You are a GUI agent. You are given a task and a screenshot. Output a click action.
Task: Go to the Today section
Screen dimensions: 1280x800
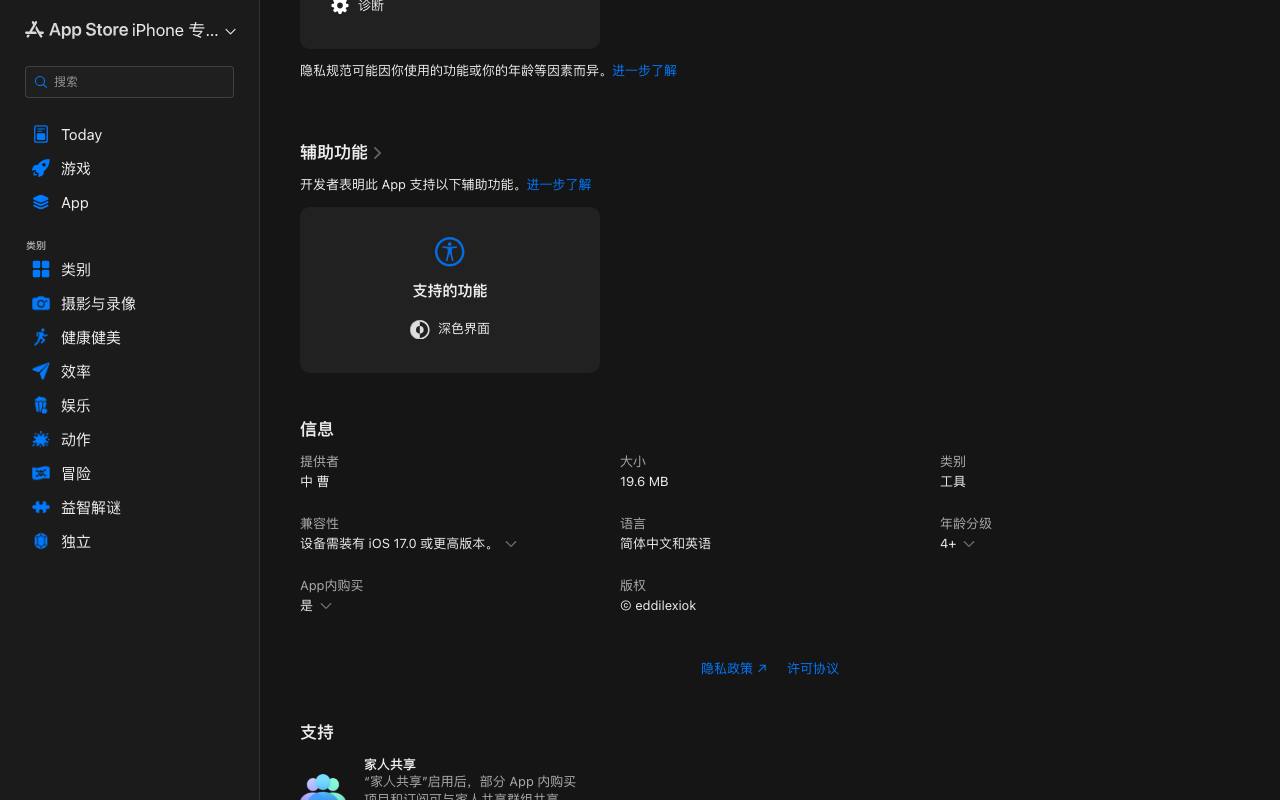click(129, 135)
